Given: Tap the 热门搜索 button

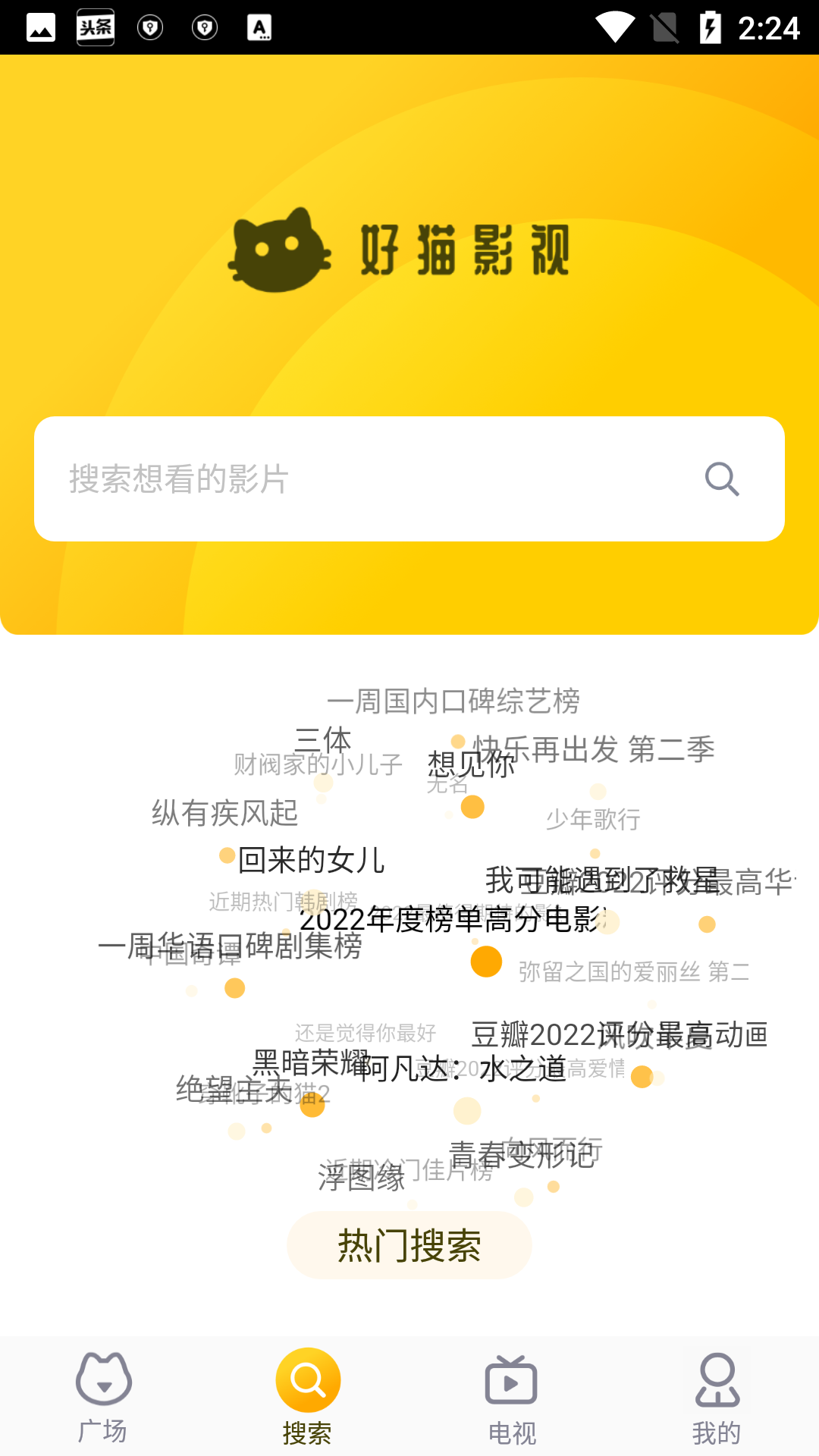Looking at the screenshot, I should point(409,1246).
